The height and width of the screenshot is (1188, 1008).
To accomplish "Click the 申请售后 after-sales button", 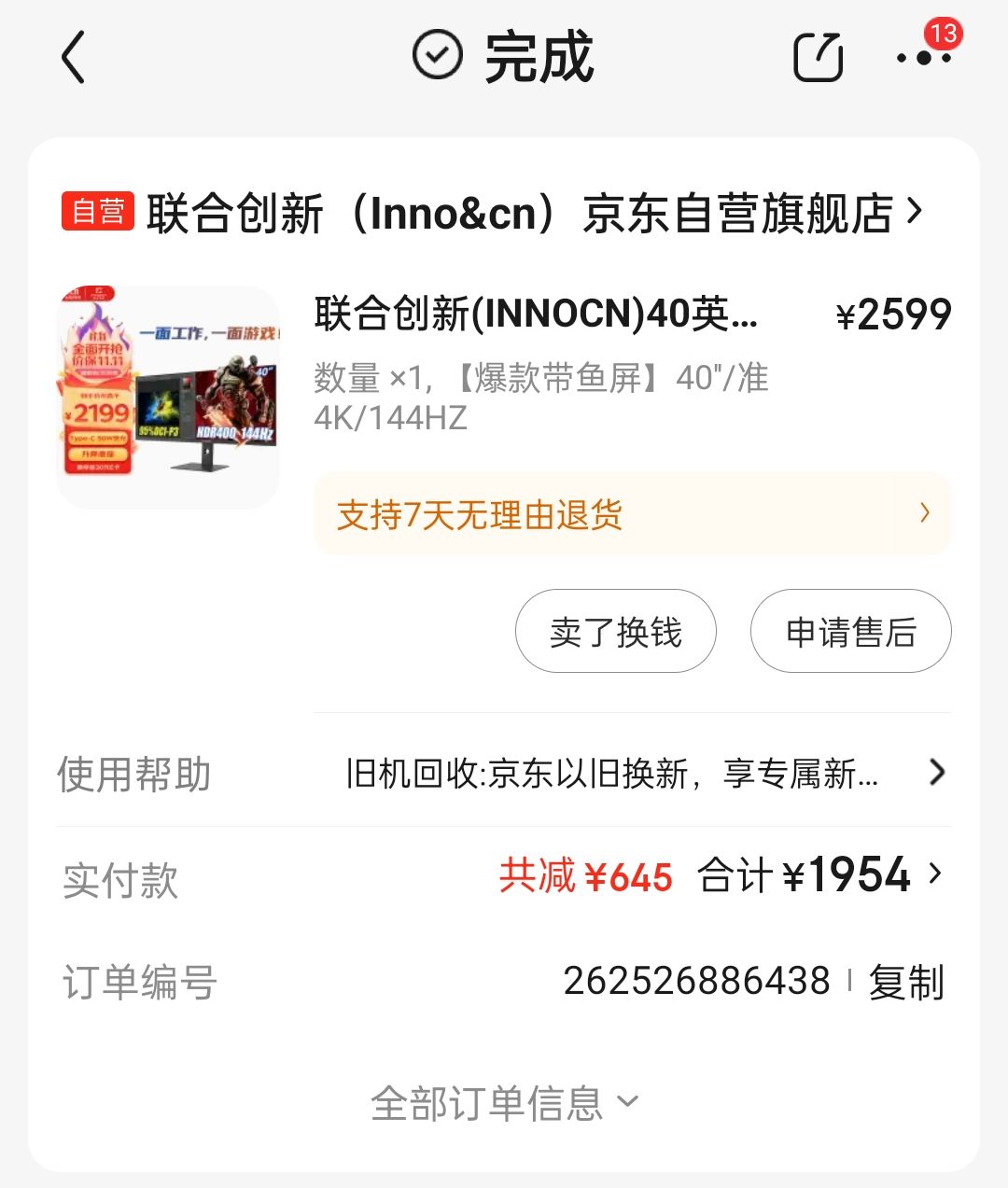I will click(850, 632).
